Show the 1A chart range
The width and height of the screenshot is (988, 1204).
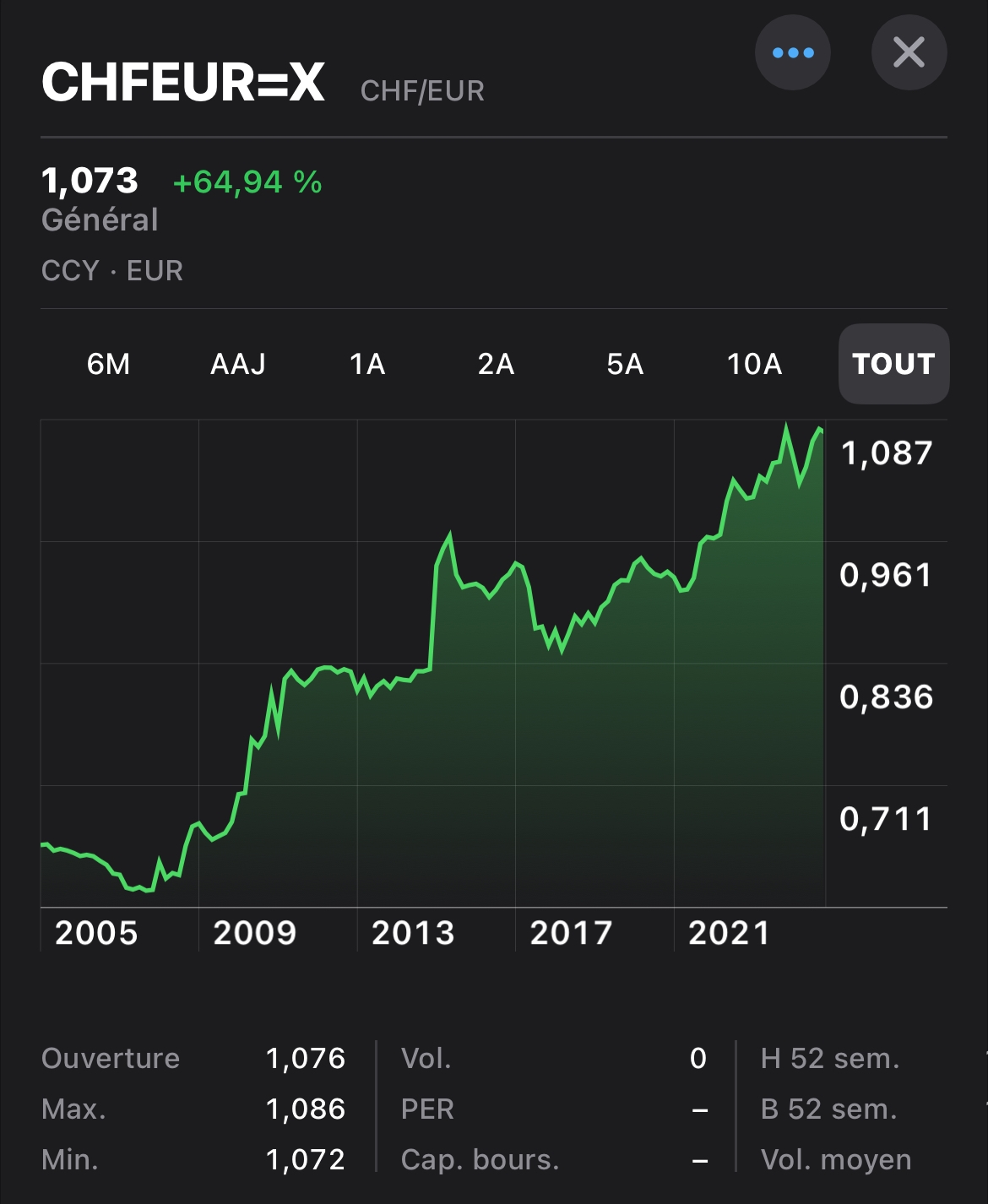(367, 364)
